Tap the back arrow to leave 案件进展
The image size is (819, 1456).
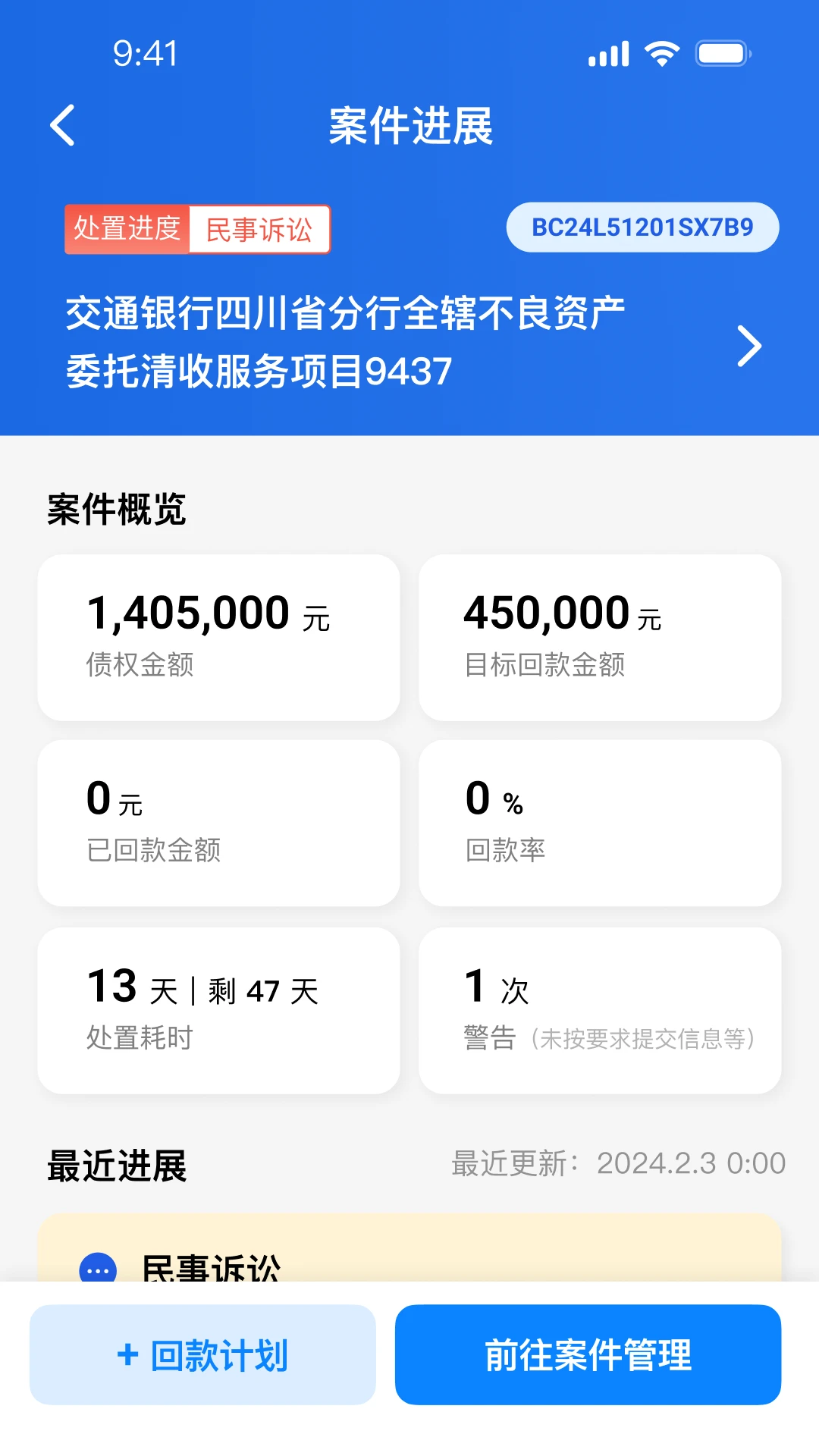[x=63, y=126]
